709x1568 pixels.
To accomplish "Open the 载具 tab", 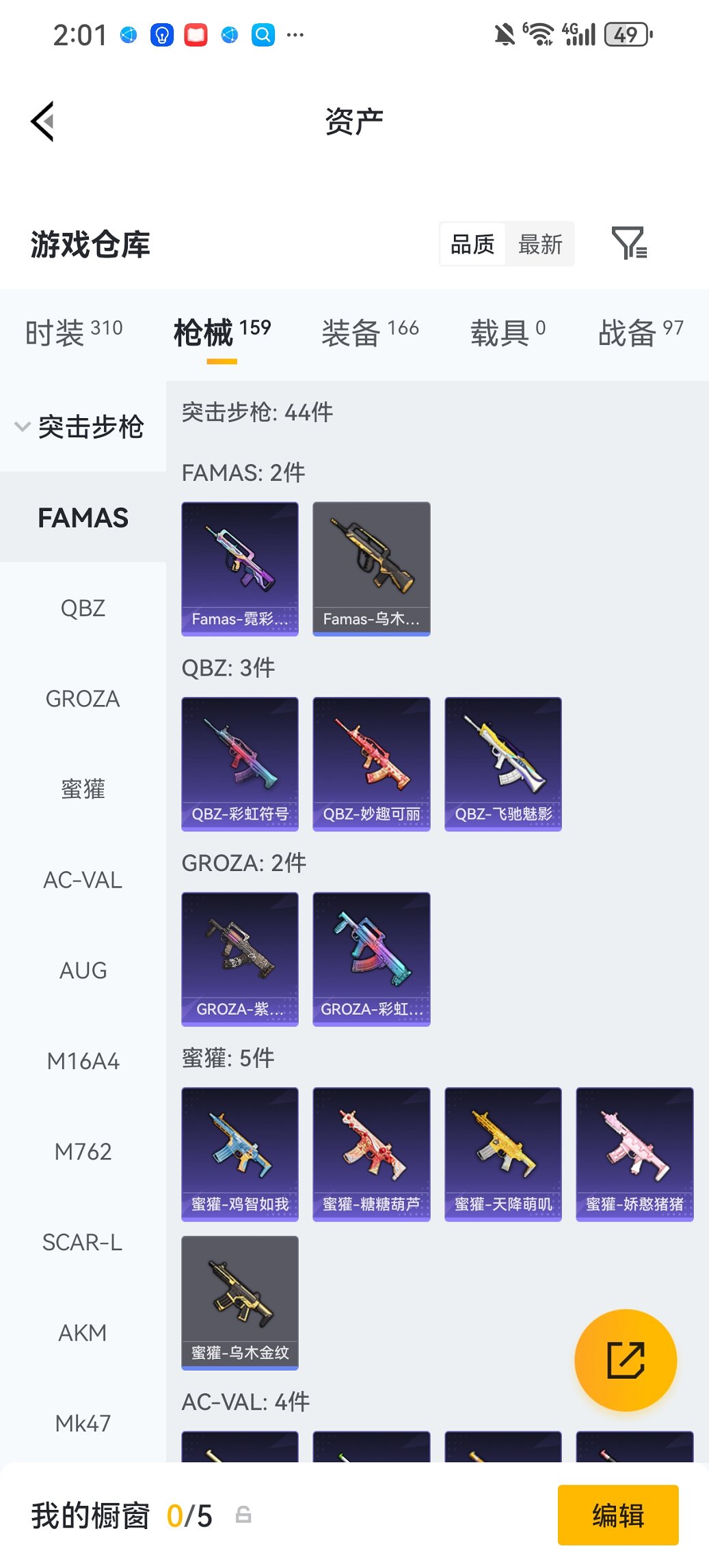I will [507, 333].
